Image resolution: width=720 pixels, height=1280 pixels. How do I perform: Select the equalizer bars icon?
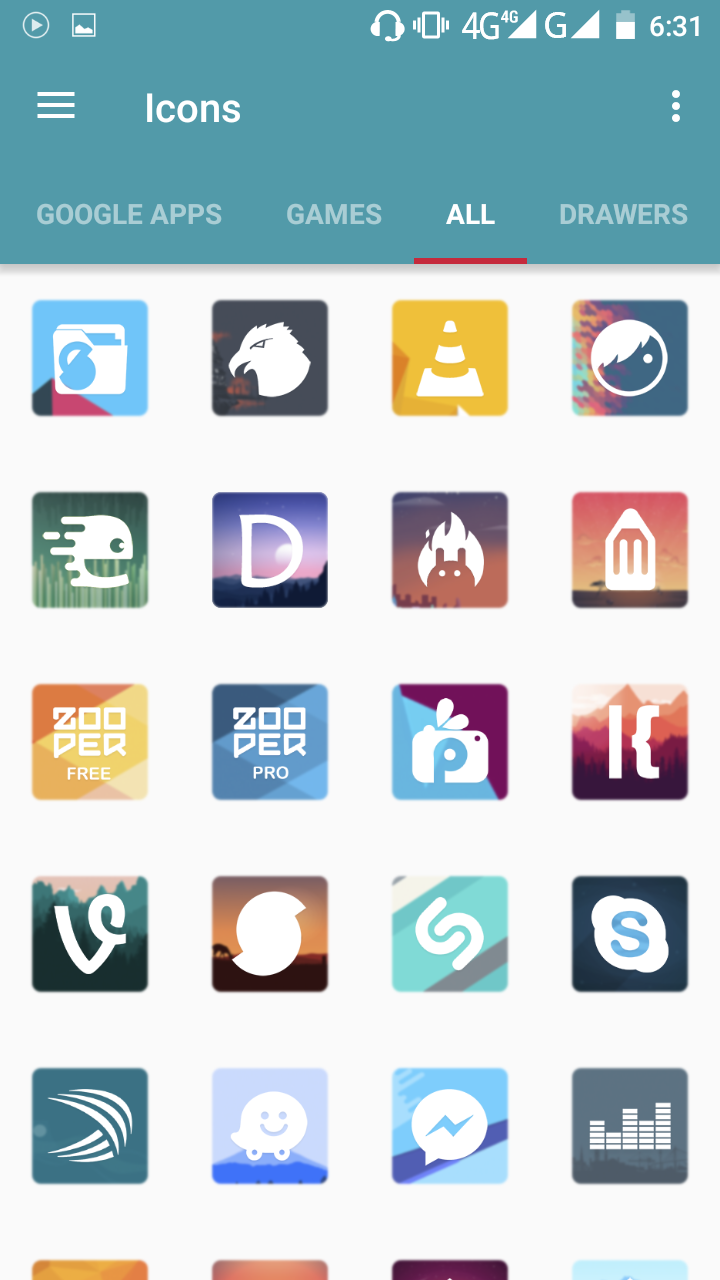coord(630,1126)
